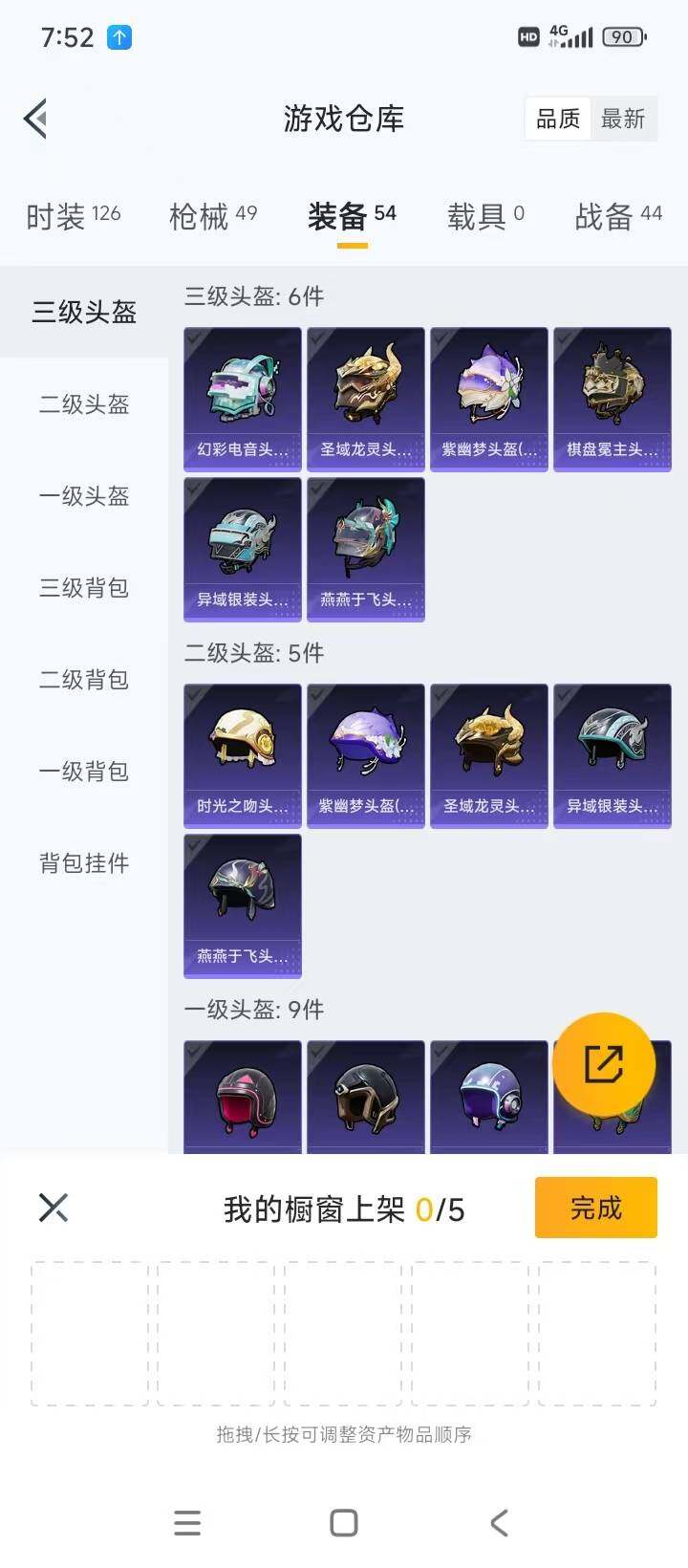Tap the back arrow to exit 游戏仓库
Viewport: 688px width, 1568px height.
[35, 118]
